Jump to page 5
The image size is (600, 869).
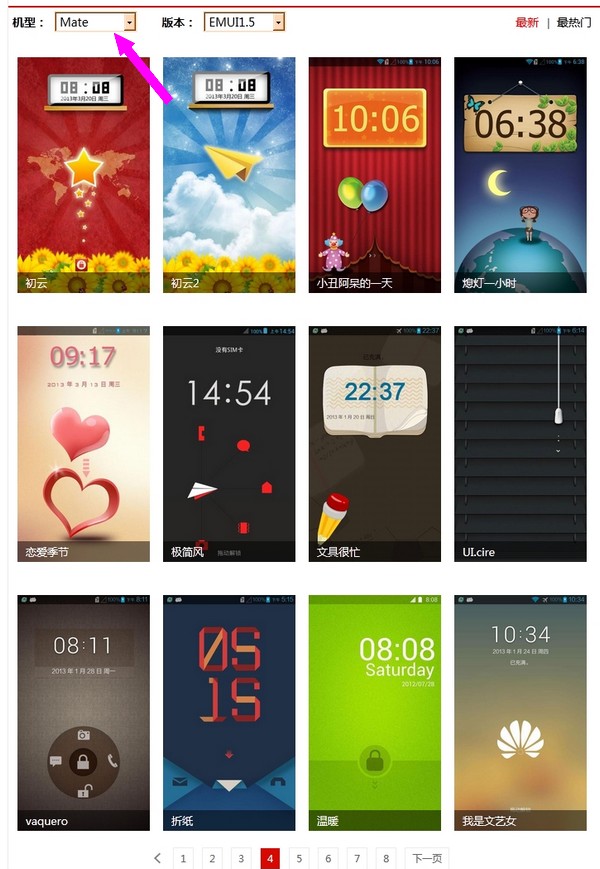click(x=299, y=858)
